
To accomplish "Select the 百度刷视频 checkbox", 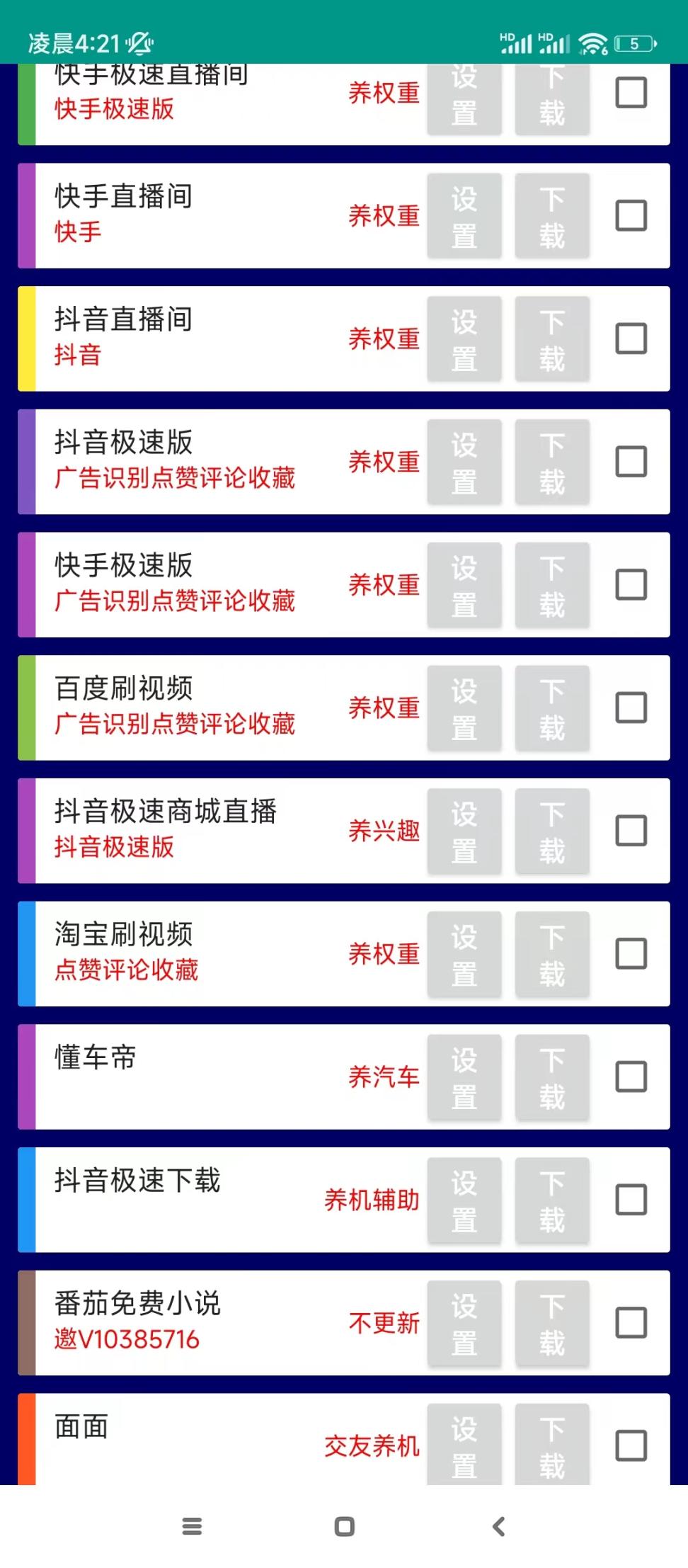I will (x=631, y=708).
